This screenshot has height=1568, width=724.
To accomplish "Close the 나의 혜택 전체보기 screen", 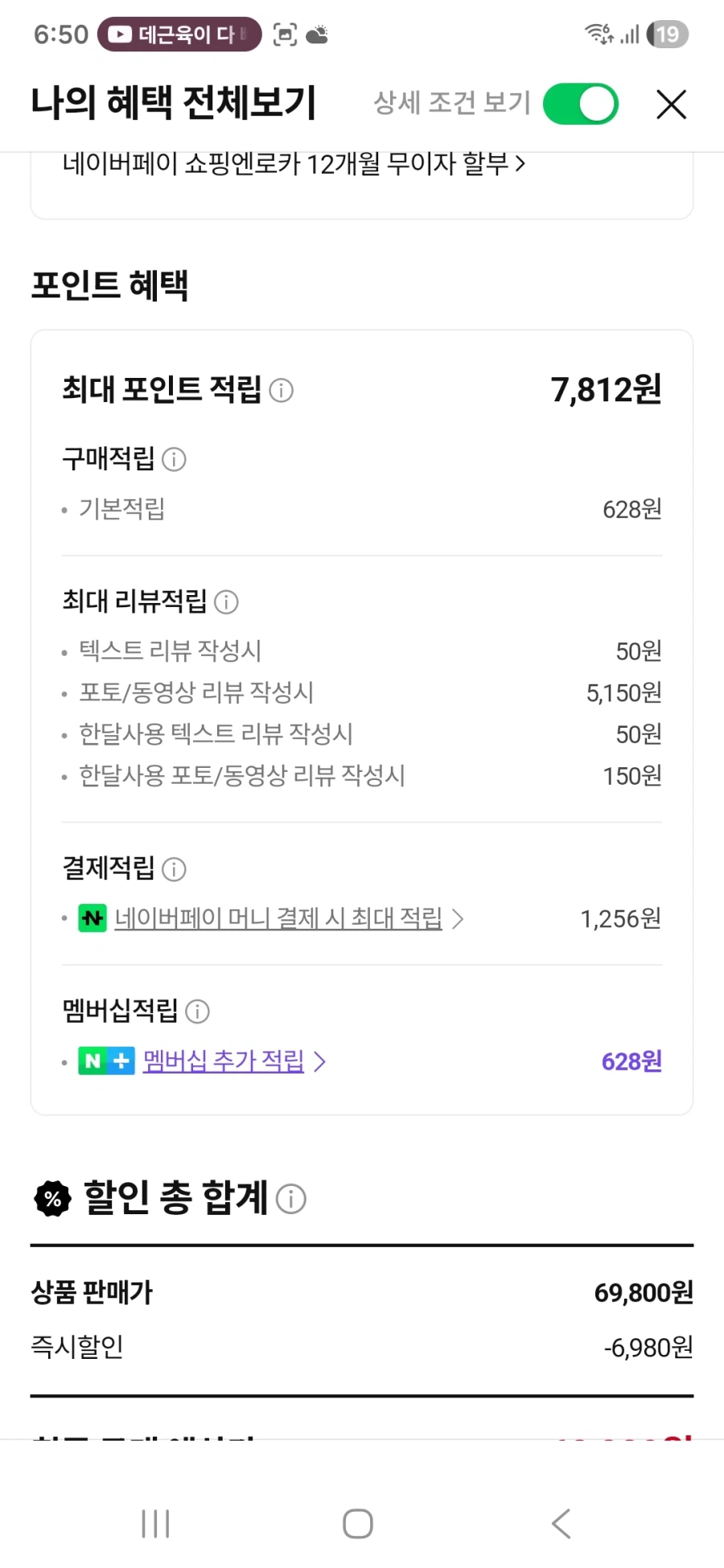I will (671, 104).
